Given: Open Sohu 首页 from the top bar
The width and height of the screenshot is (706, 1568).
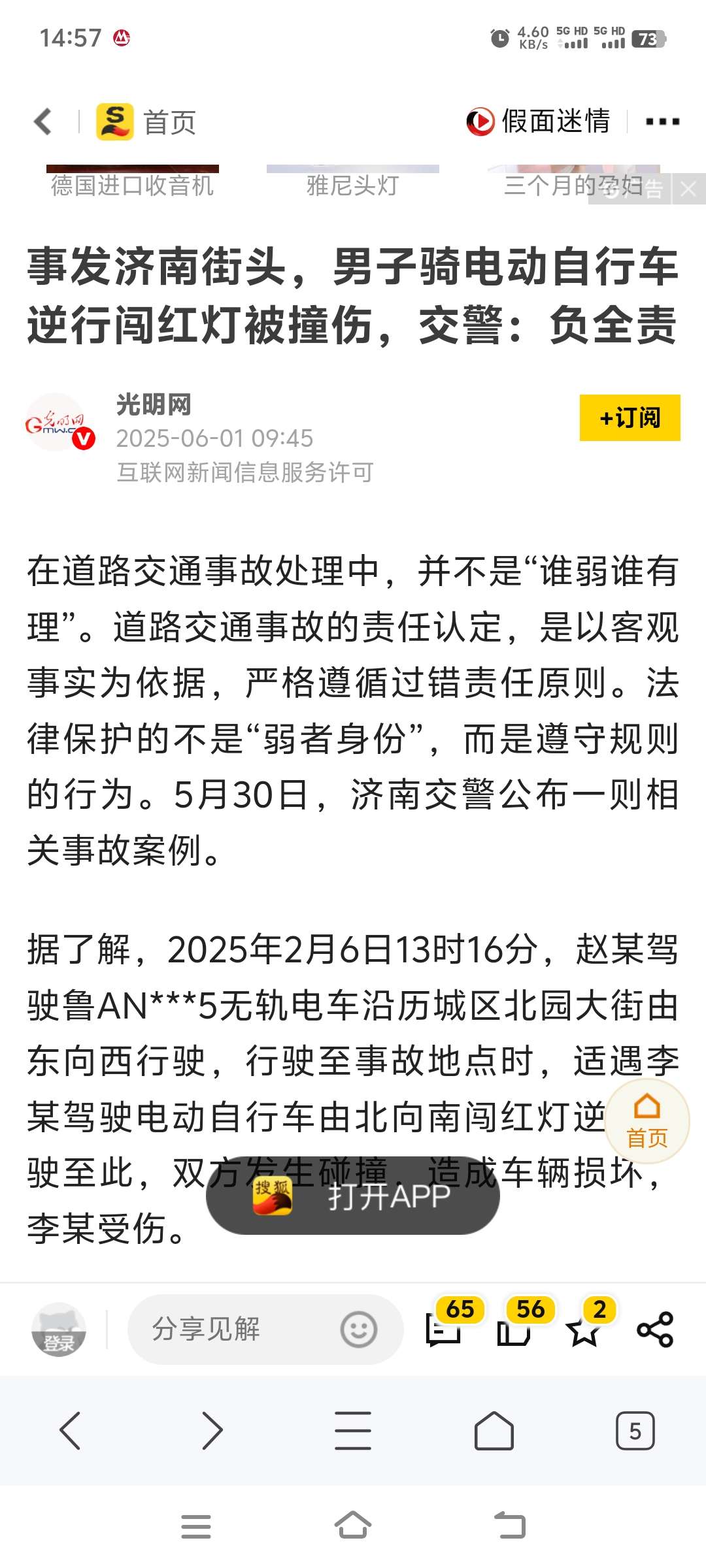Looking at the screenshot, I should (146, 122).
